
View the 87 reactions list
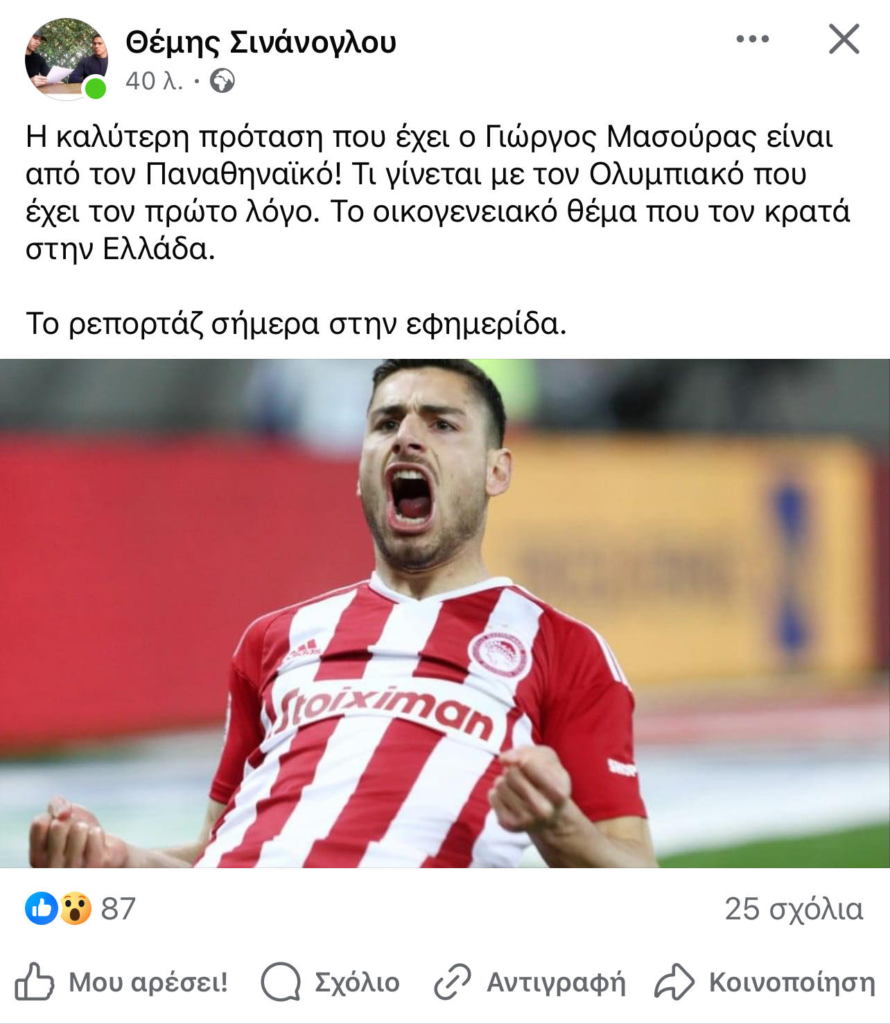pos(80,909)
